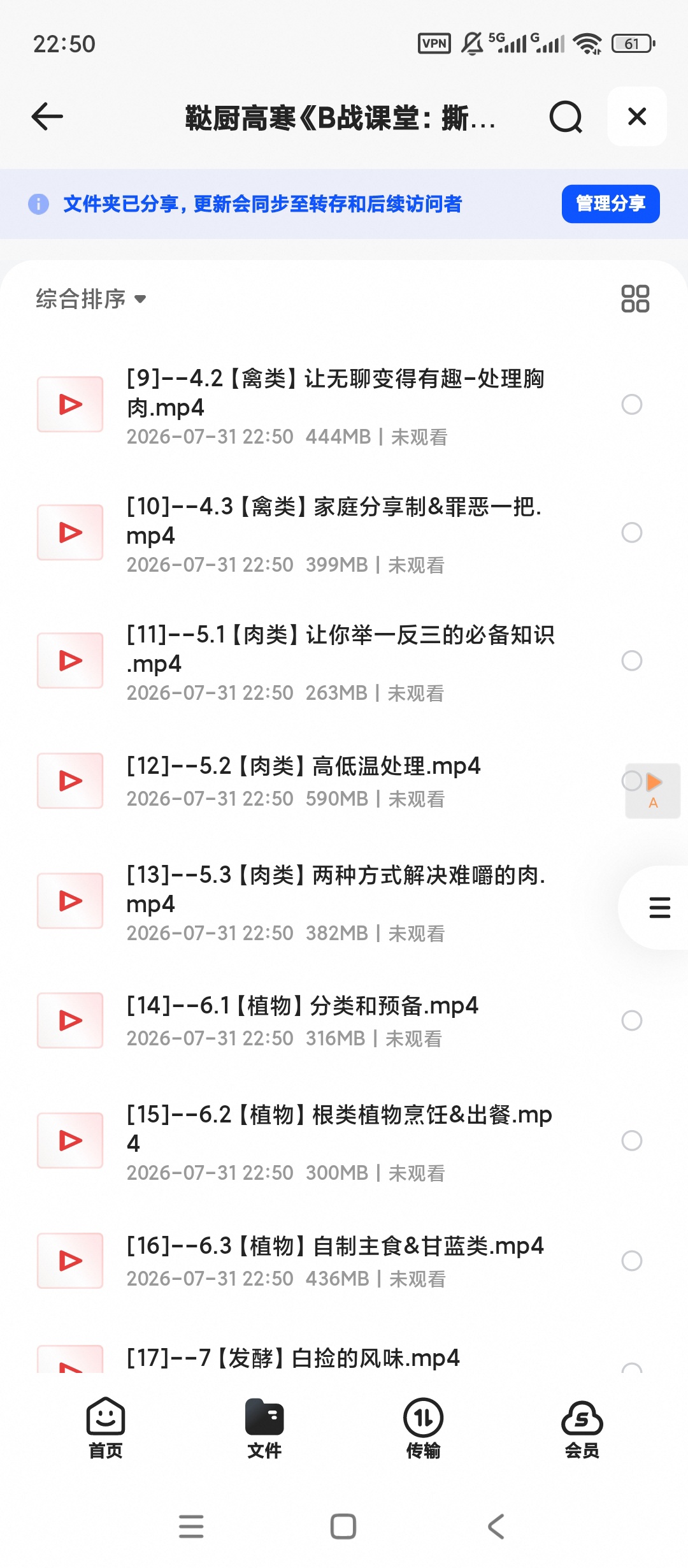Open video [11]--5.1 让你举一反三的必备知识
Image resolution: width=688 pixels, height=1568 pixels.
338,661
